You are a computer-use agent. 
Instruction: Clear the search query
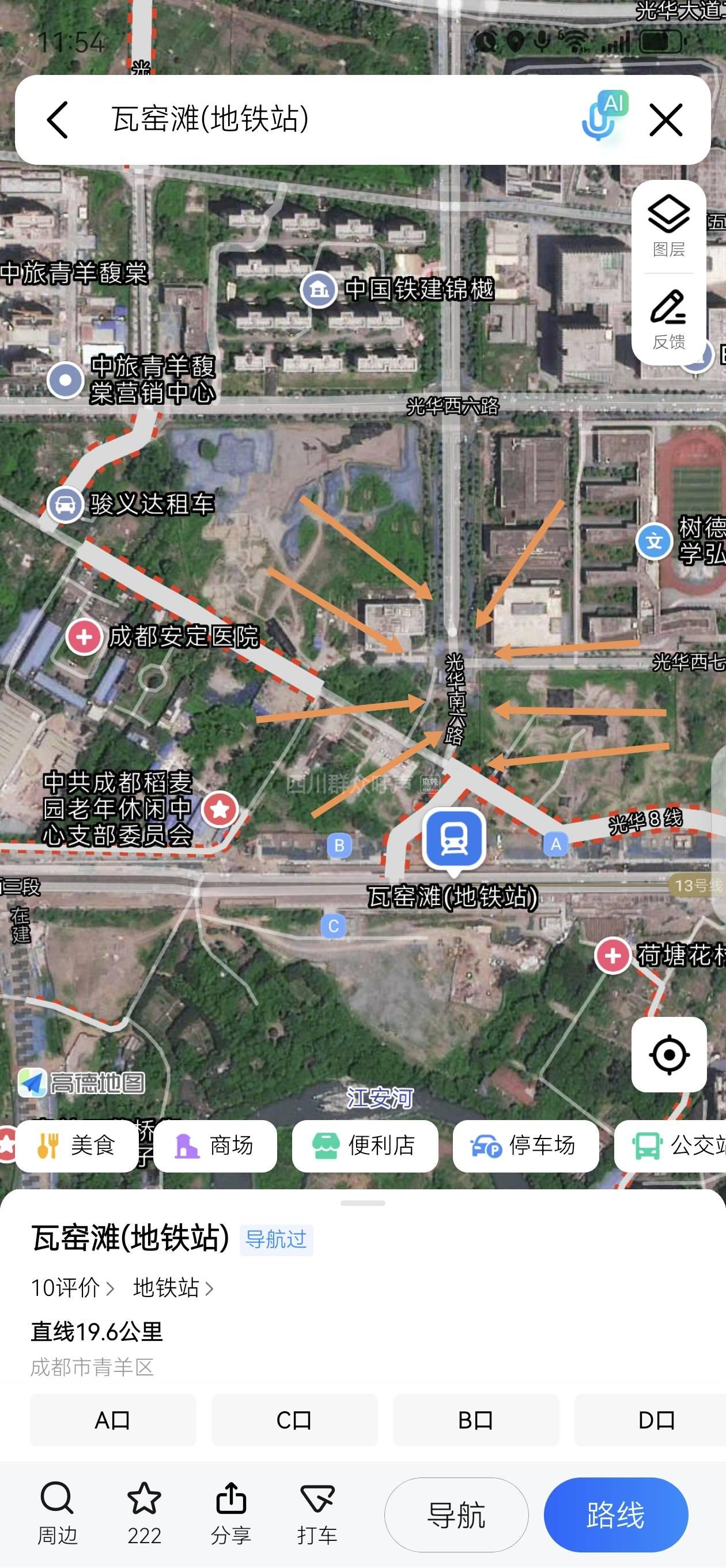[665, 119]
